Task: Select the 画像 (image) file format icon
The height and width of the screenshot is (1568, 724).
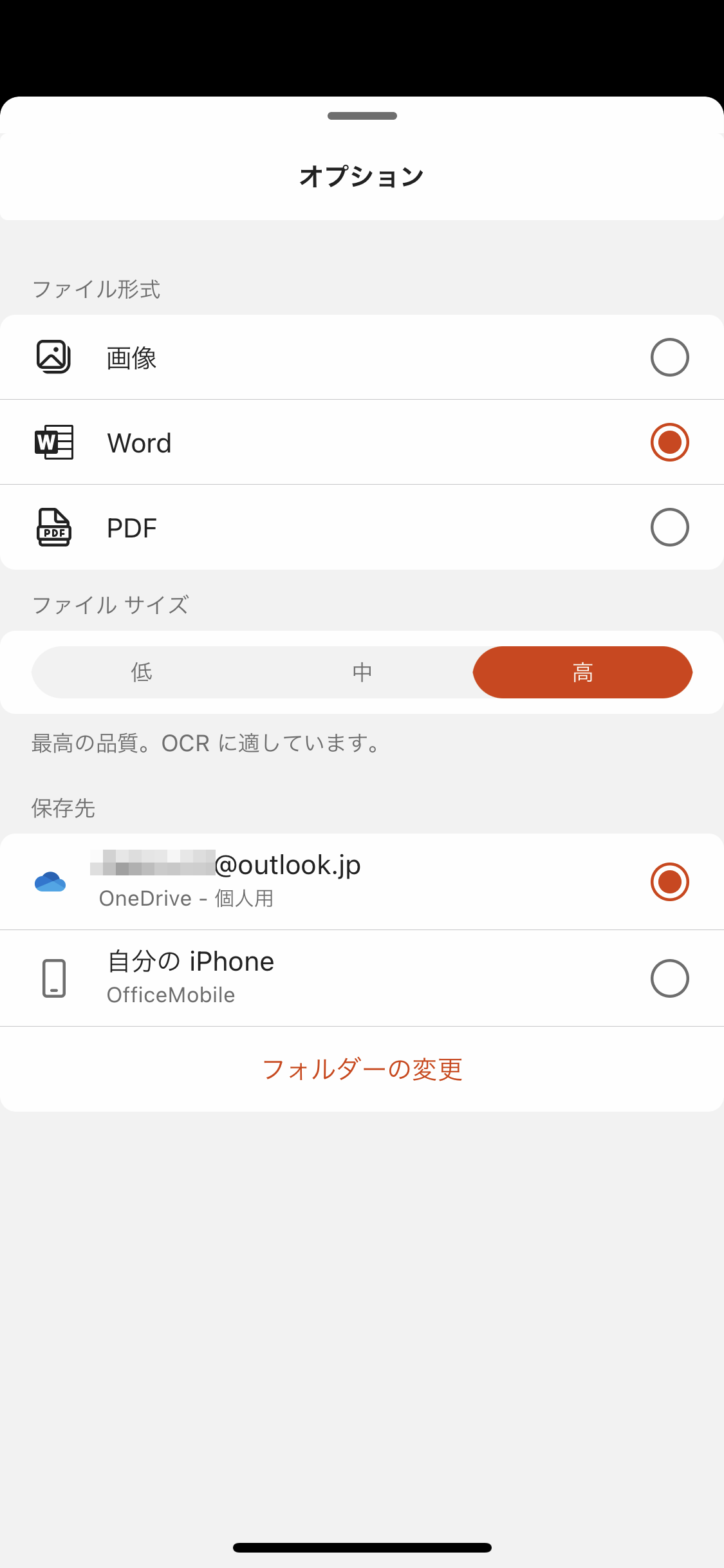Action: (54, 357)
